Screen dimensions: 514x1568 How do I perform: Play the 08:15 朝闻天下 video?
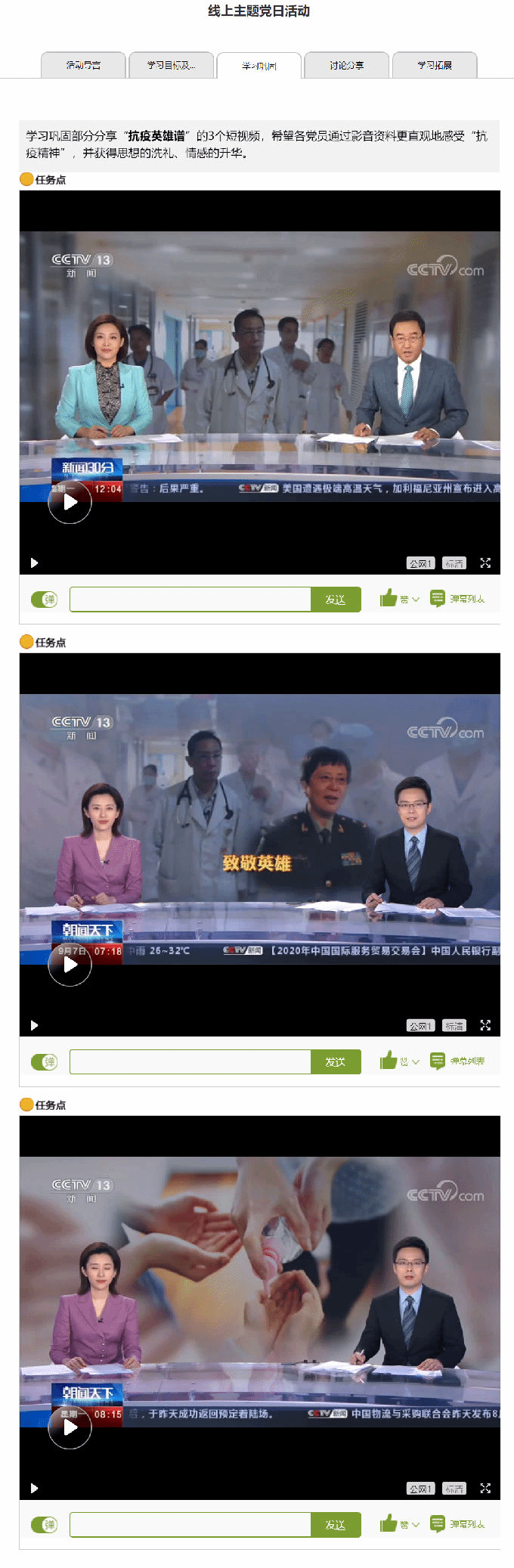70,1427
